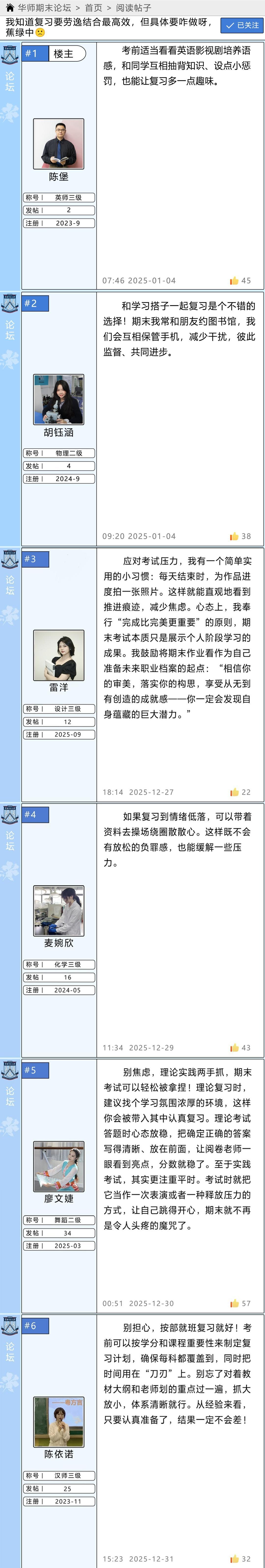Open 陈依诺's profile avatar
The width and height of the screenshot is (265, 1568).
58,1422
